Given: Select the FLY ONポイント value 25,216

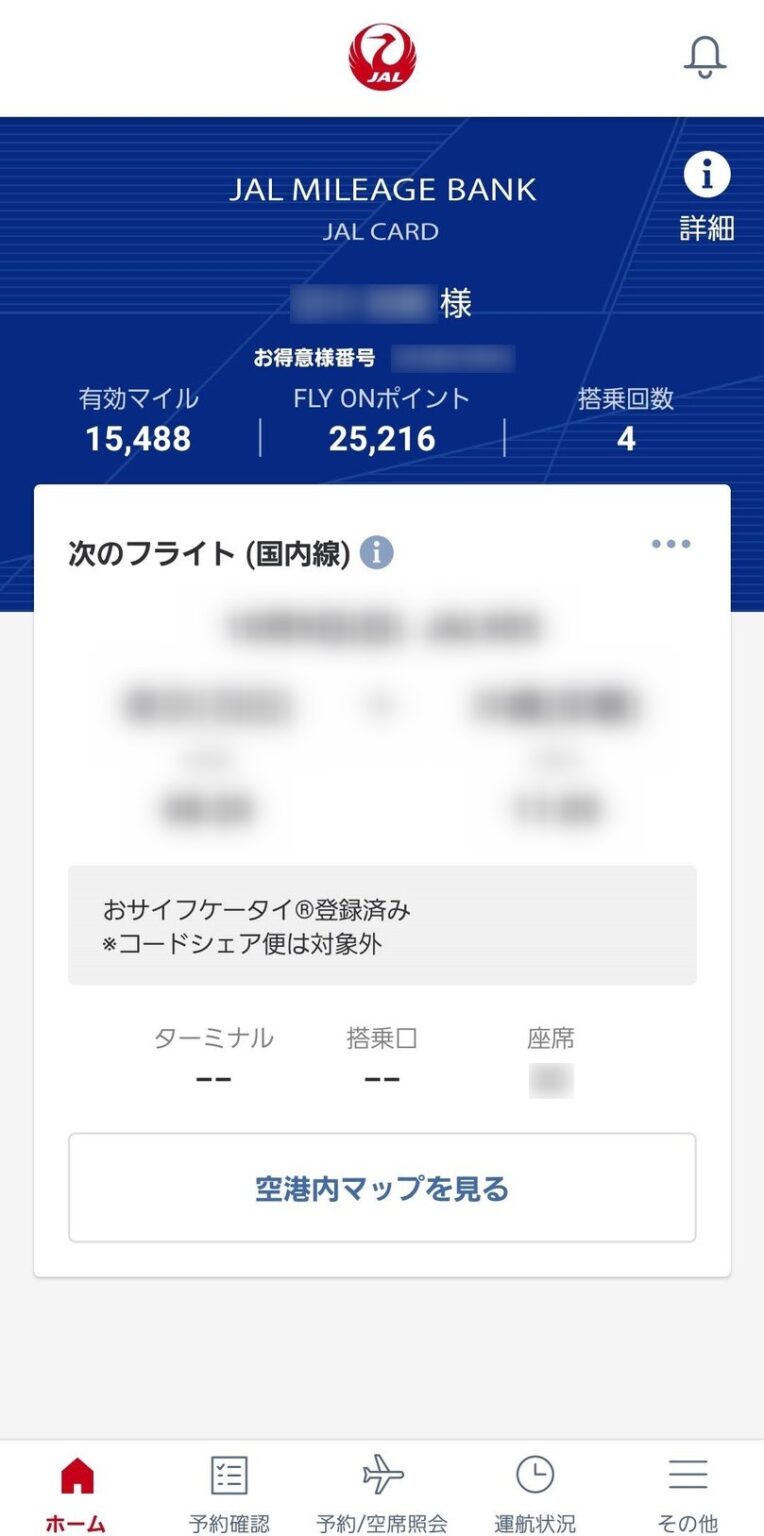Looking at the screenshot, I should (x=383, y=437).
